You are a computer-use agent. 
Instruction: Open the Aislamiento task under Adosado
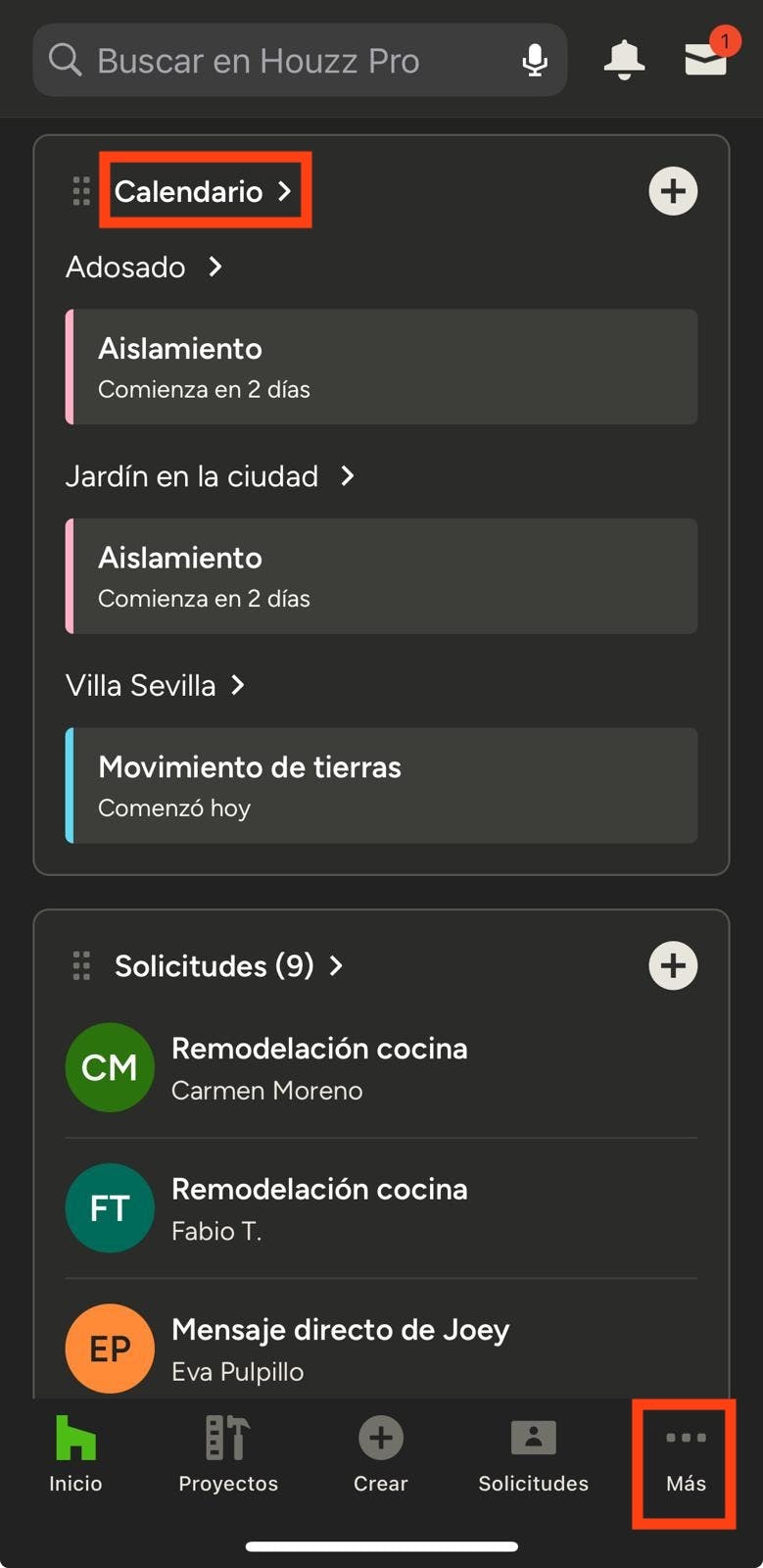382,367
